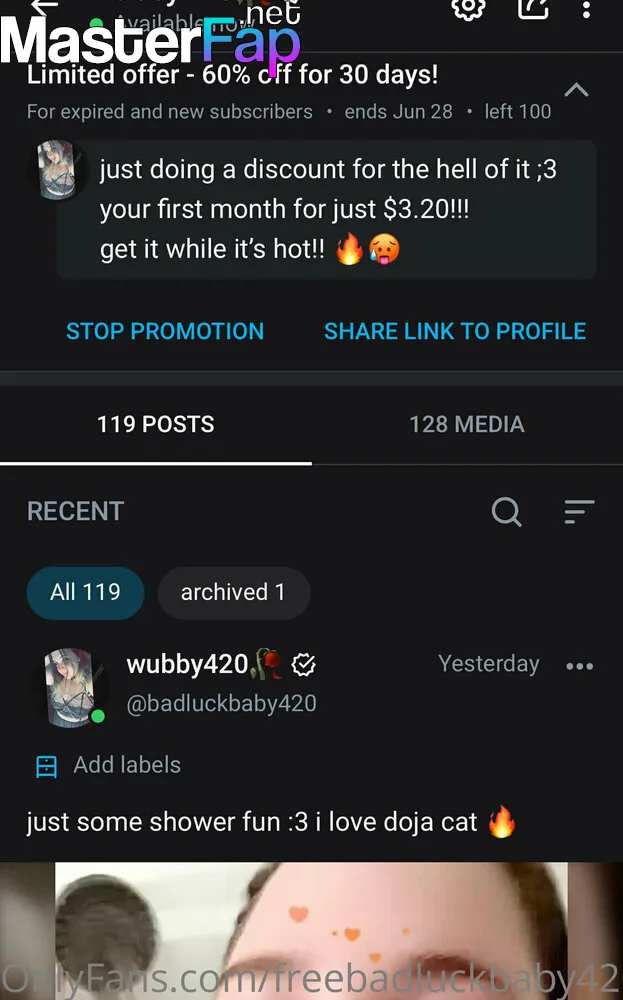The height and width of the screenshot is (1000, 623).
Task: Collapse the limited offer promotion panel
Action: tap(576, 90)
